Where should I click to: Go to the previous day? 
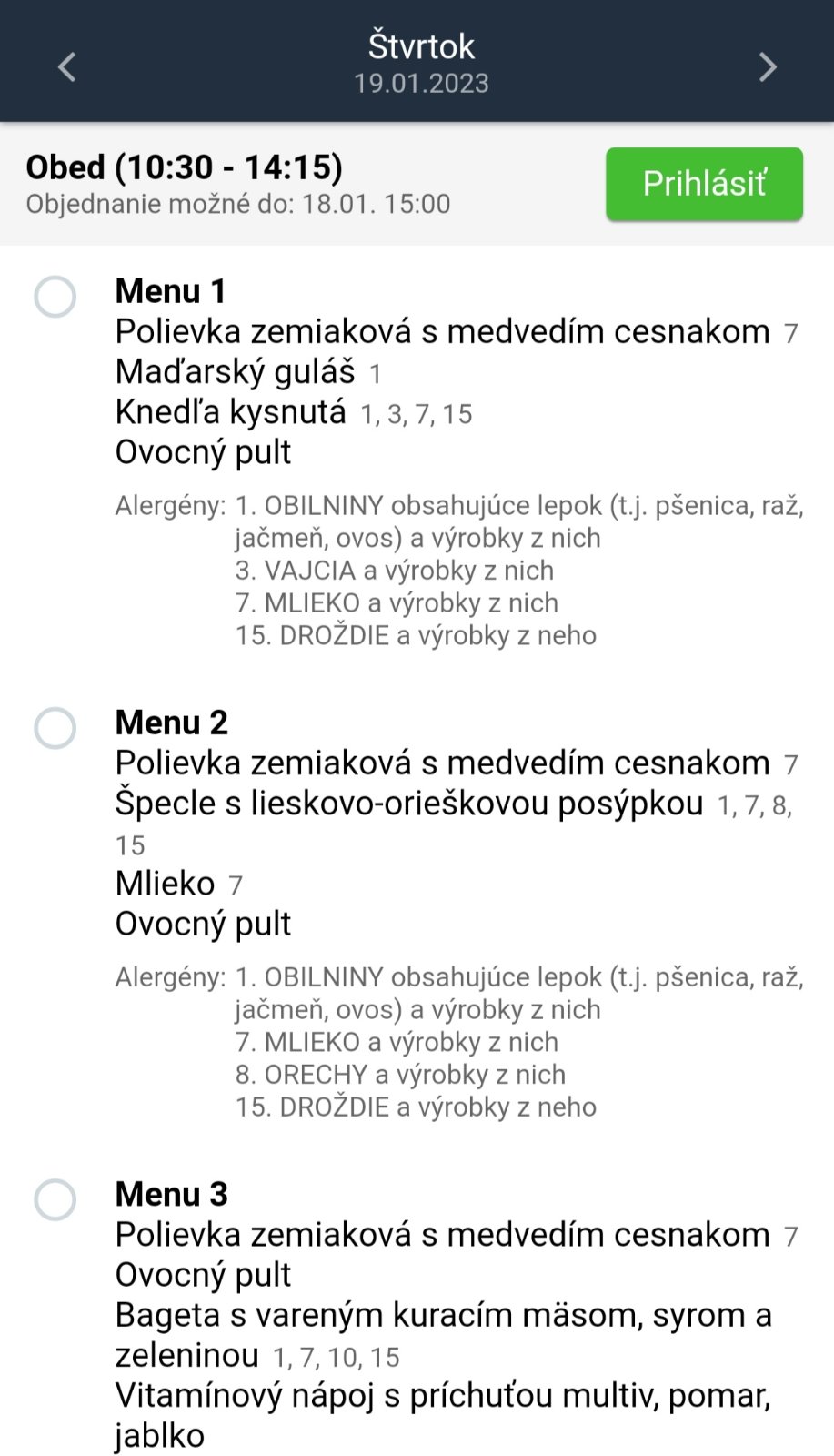[x=66, y=66]
